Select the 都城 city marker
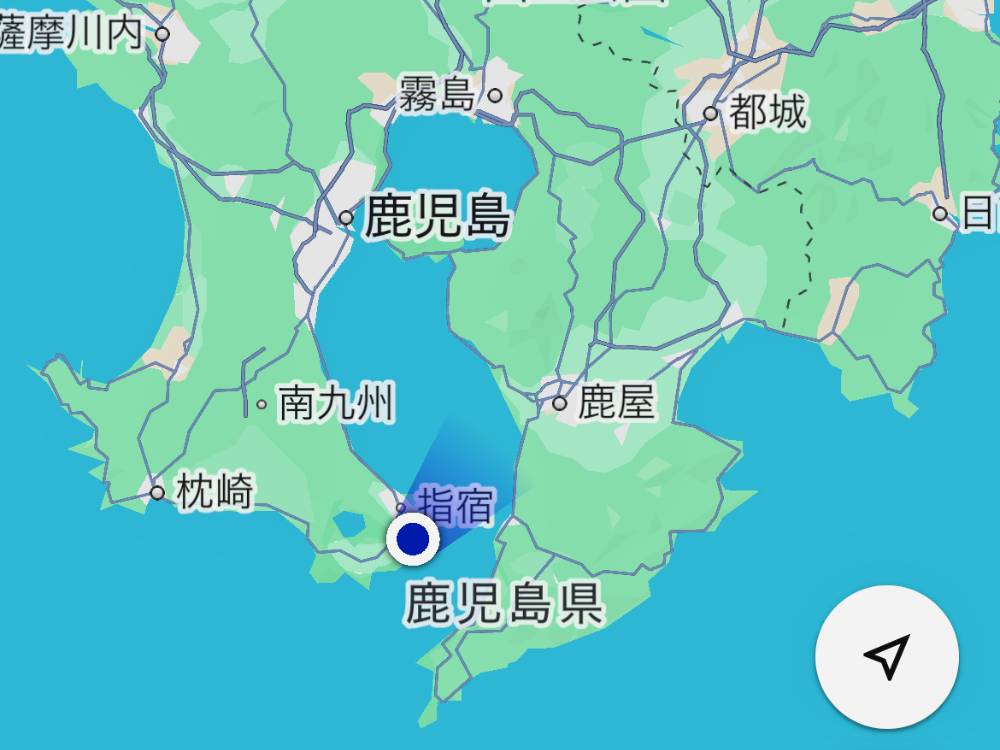The width and height of the screenshot is (1000, 750). point(710,113)
